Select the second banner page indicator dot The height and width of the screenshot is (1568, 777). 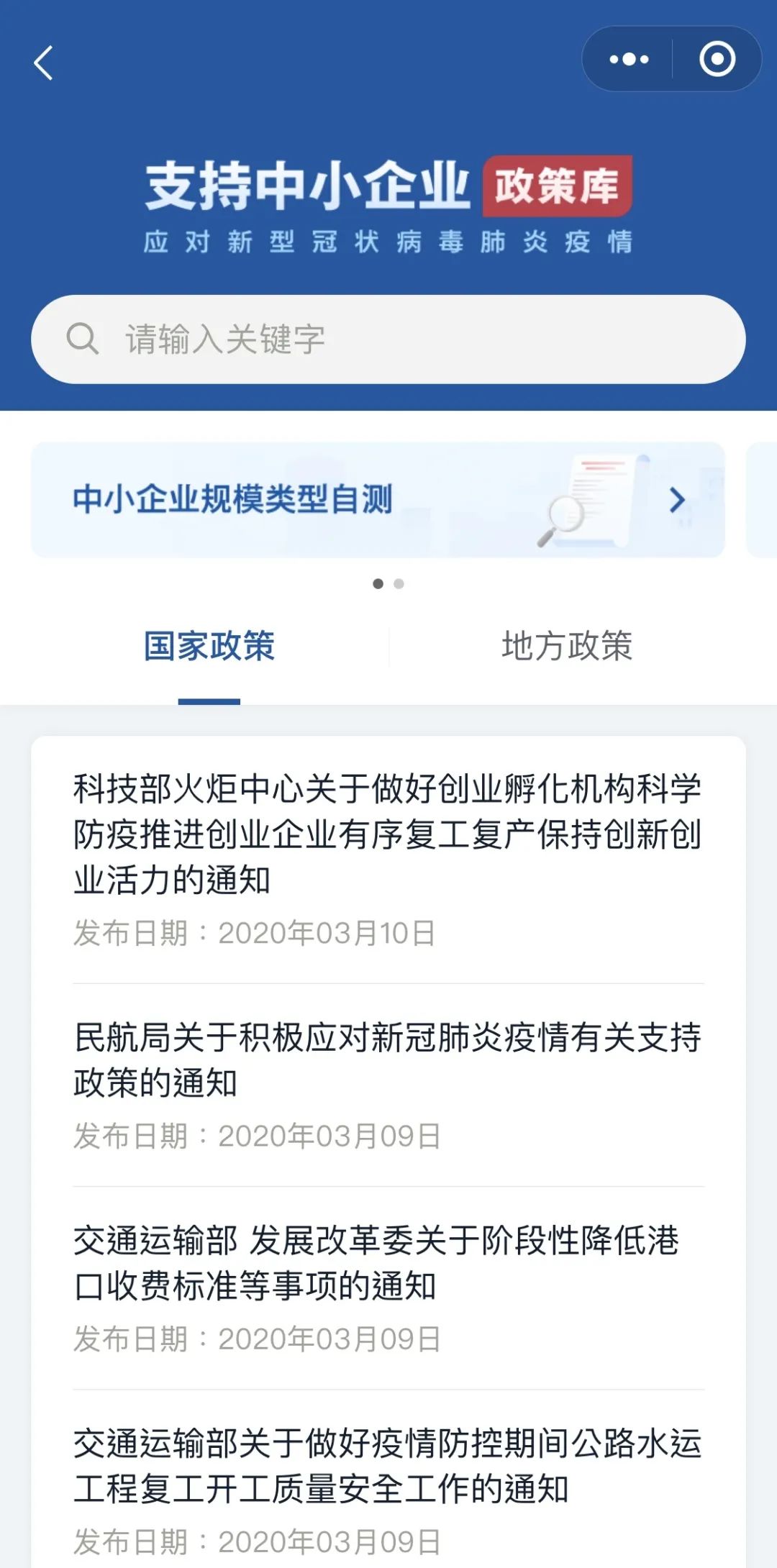tap(399, 583)
